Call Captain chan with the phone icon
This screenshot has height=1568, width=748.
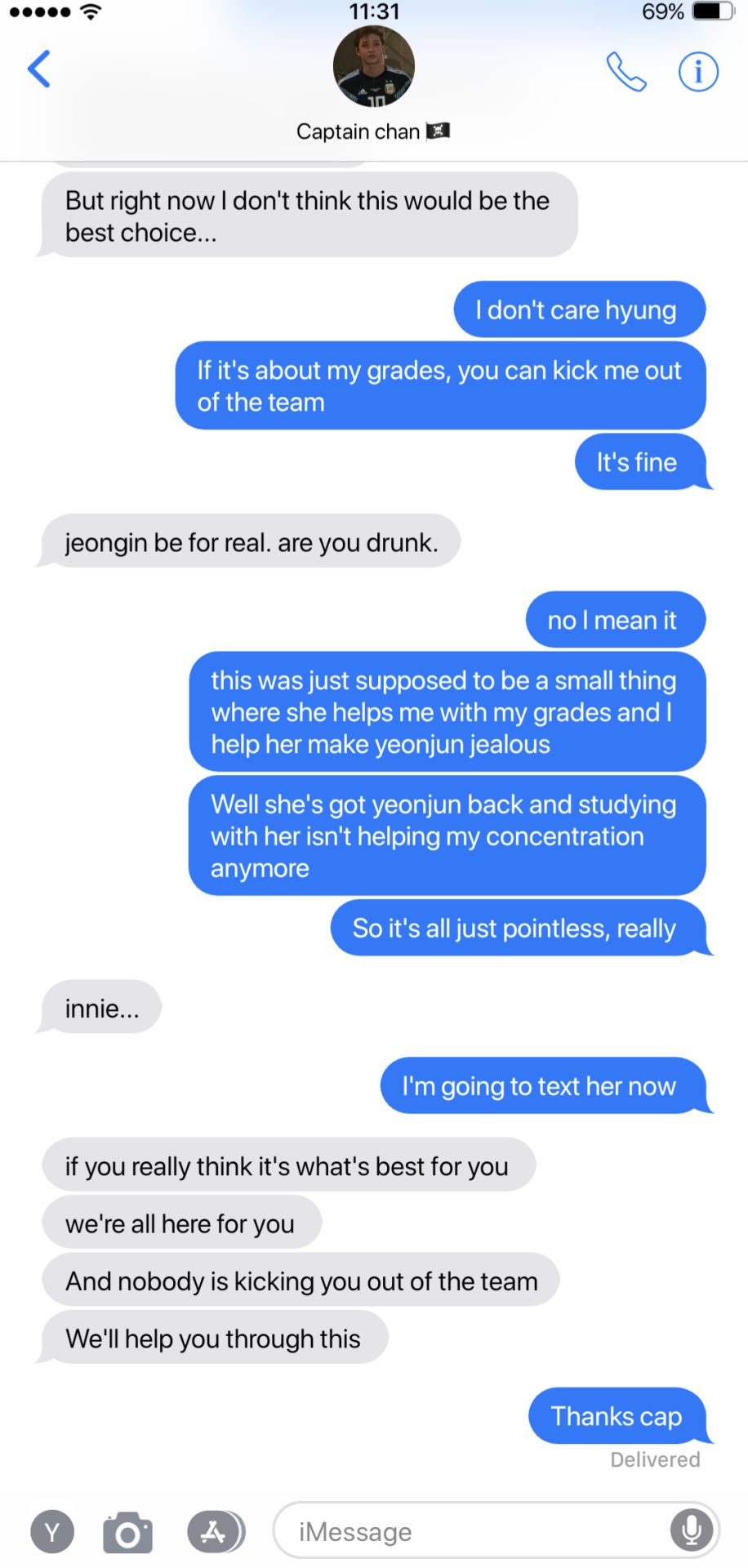pos(626,72)
